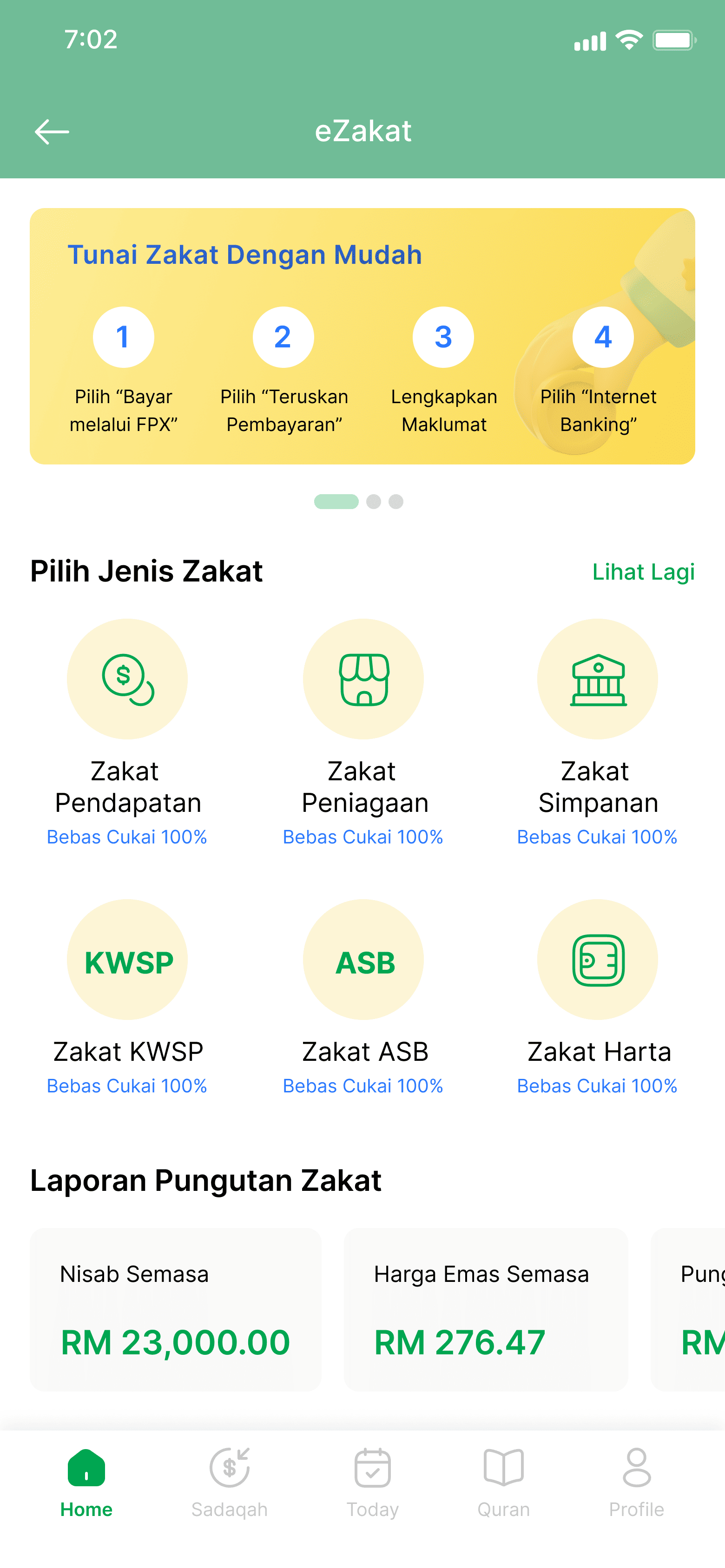725x1568 pixels.
Task: Open the Harga Emas Semasa card
Action: [x=486, y=1309]
